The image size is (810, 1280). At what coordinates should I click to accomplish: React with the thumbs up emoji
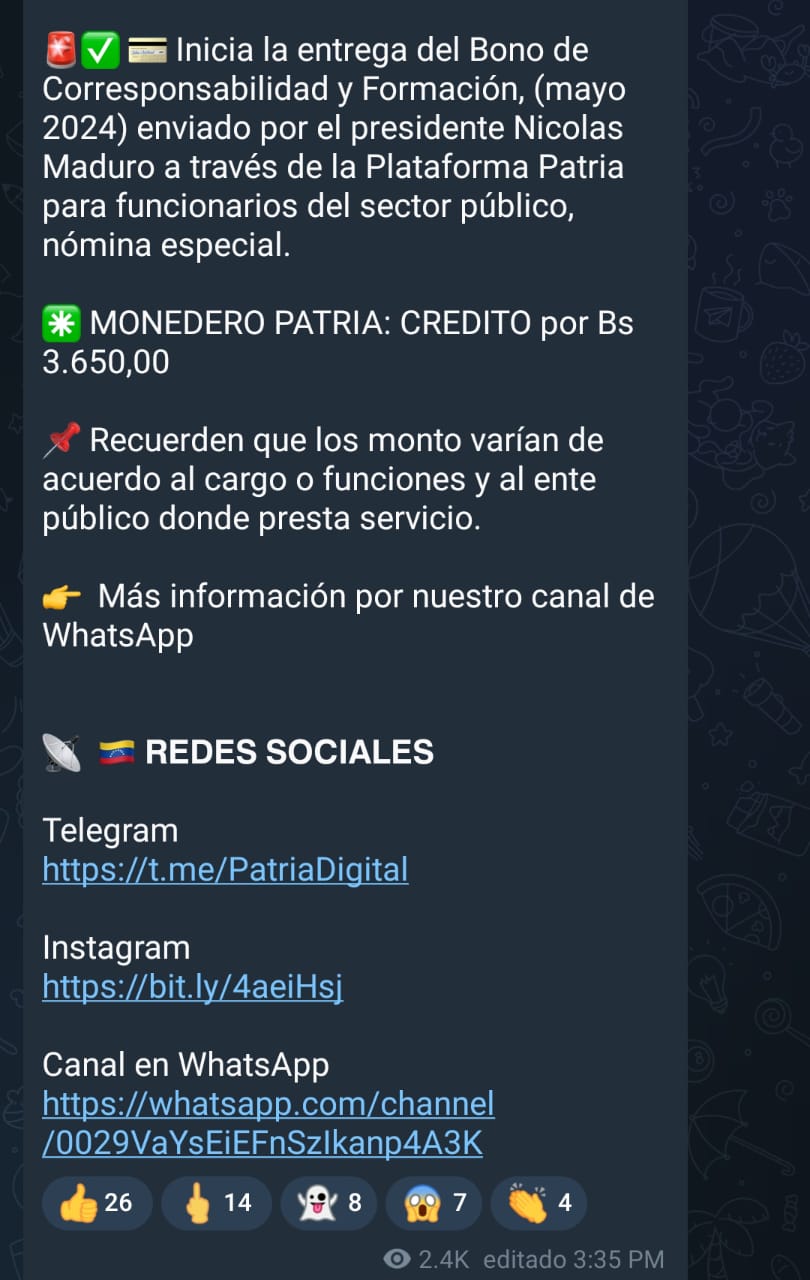click(96, 1202)
